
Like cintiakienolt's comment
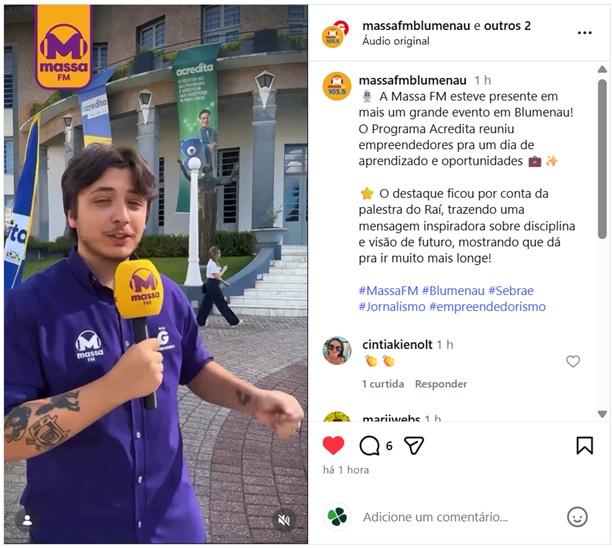tap(573, 361)
